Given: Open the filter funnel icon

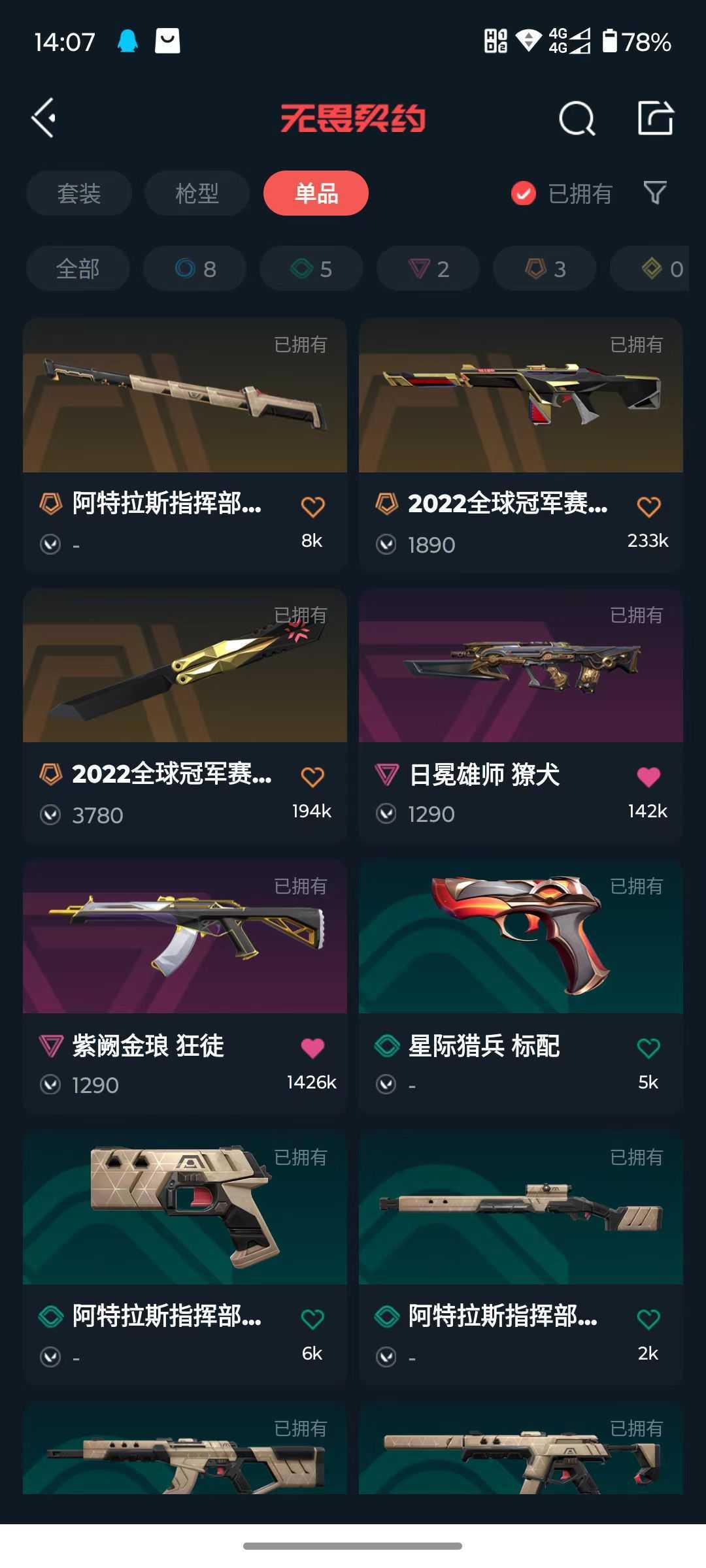Looking at the screenshot, I should point(655,193).
